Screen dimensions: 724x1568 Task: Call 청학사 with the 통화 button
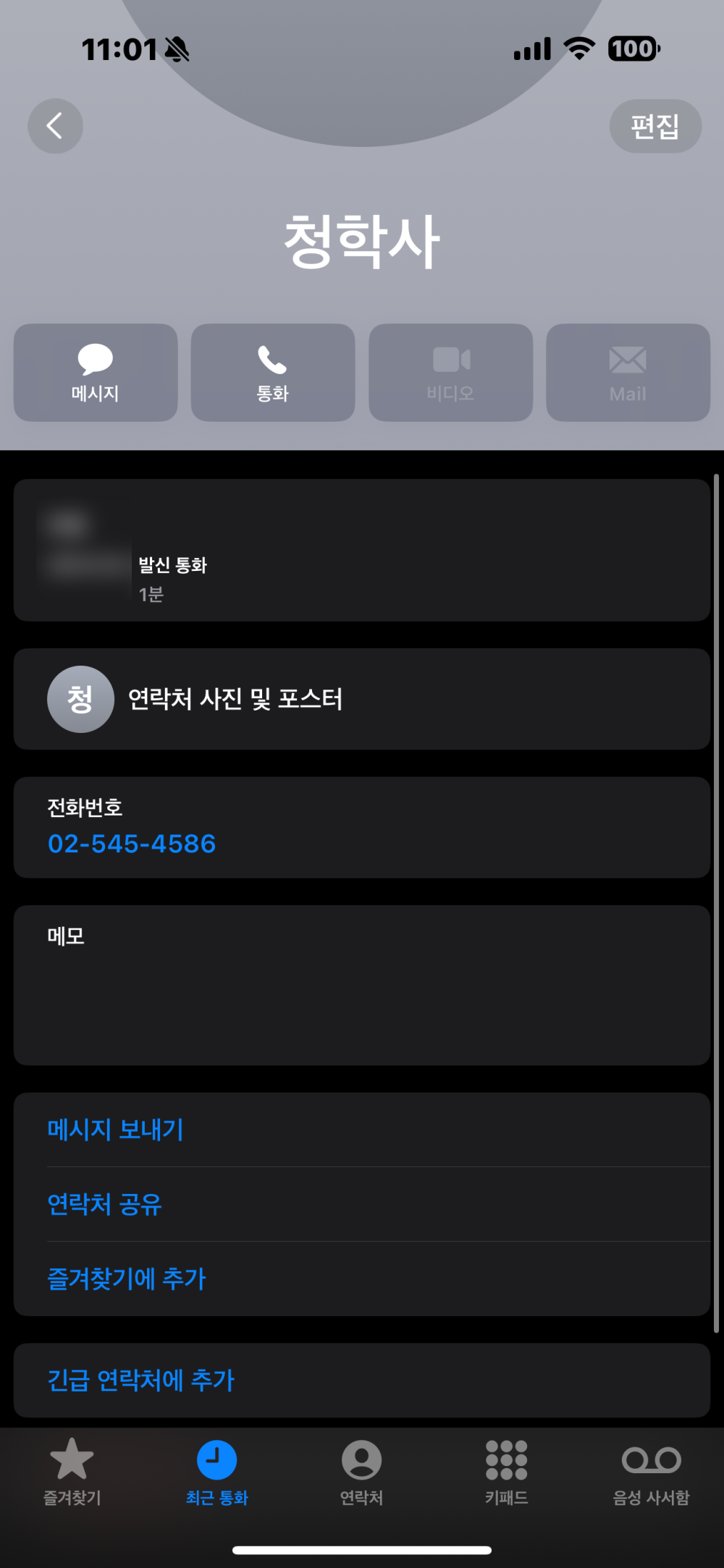(273, 372)
